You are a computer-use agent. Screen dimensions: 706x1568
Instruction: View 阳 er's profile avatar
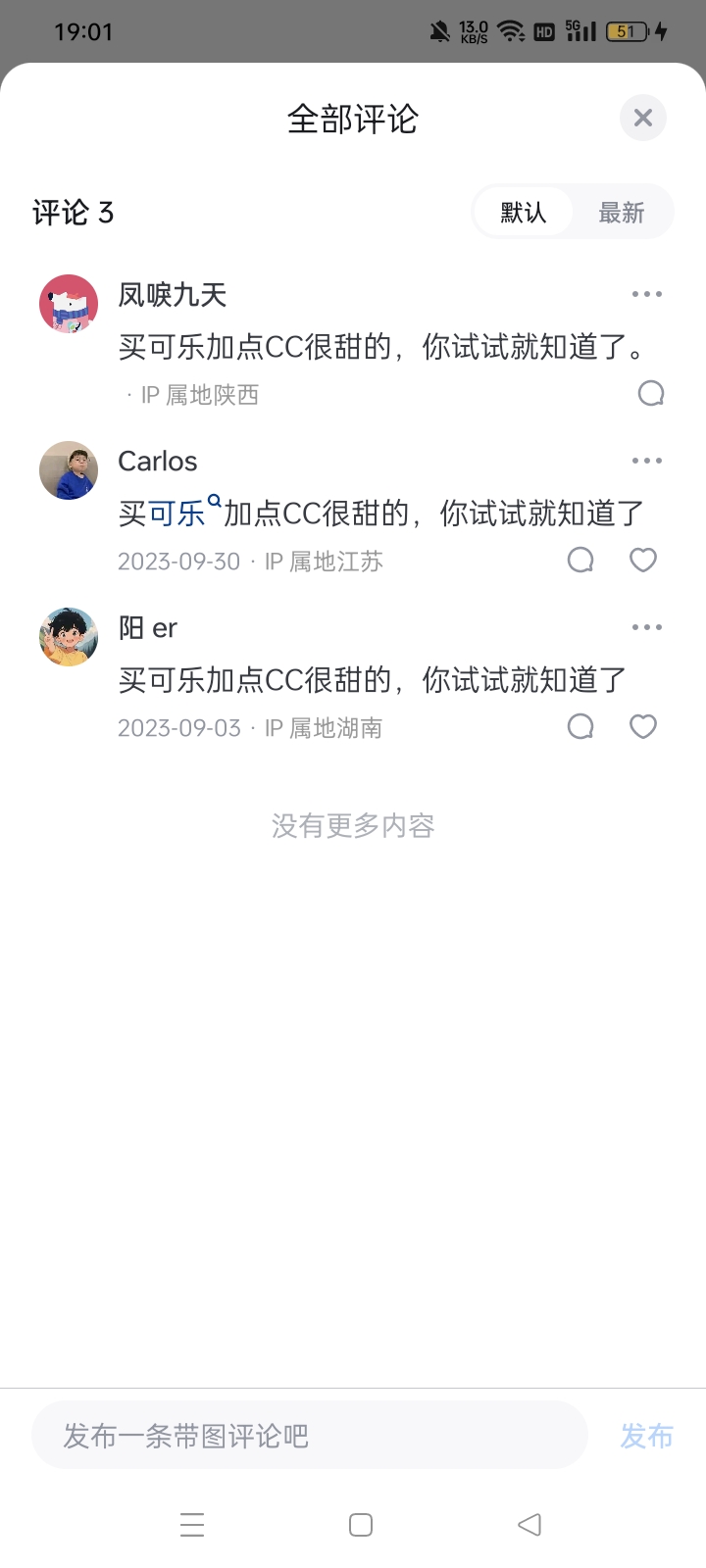pyautogui.click(x=69, y=637)
